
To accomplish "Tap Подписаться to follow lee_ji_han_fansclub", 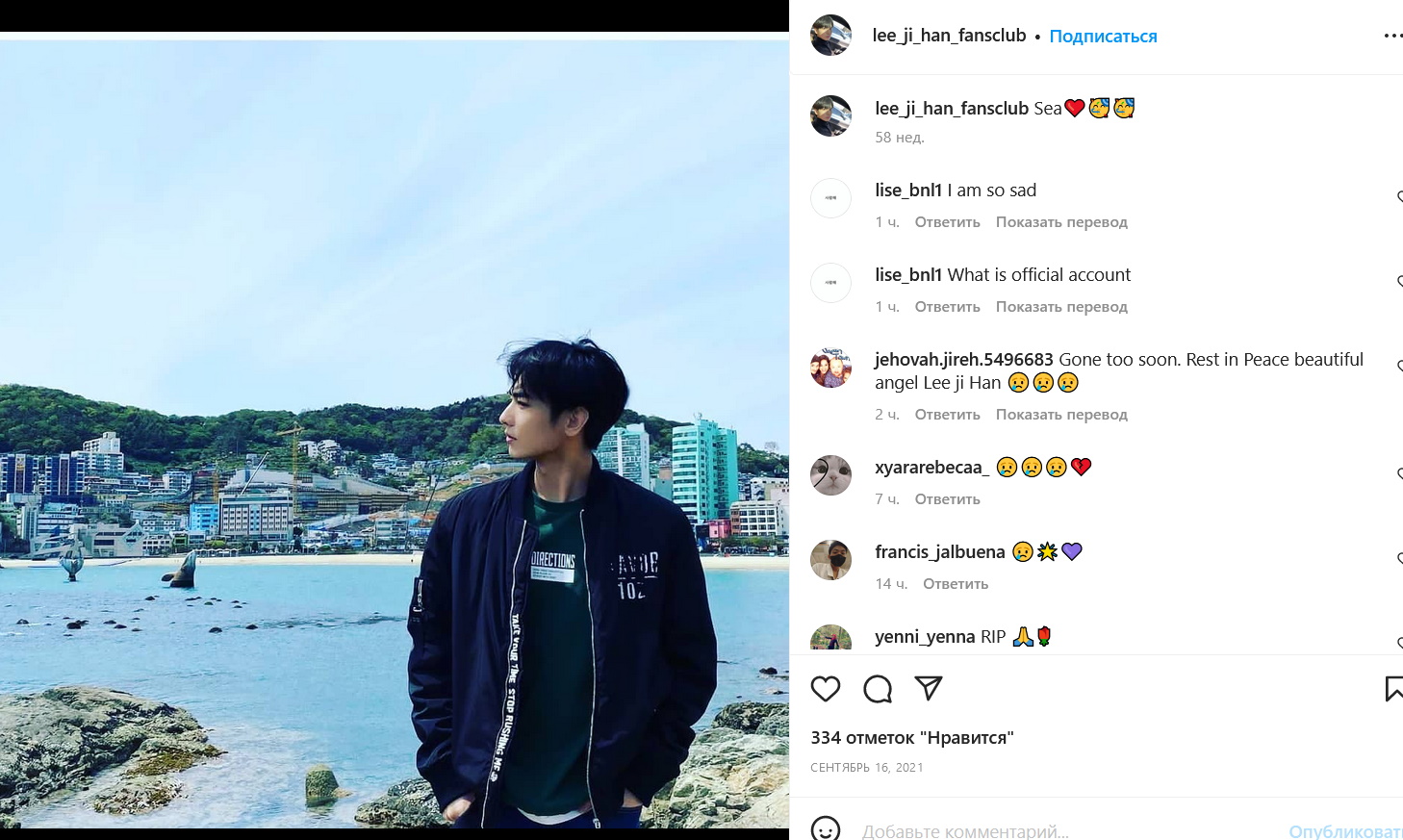I will tap(1103, 37).
